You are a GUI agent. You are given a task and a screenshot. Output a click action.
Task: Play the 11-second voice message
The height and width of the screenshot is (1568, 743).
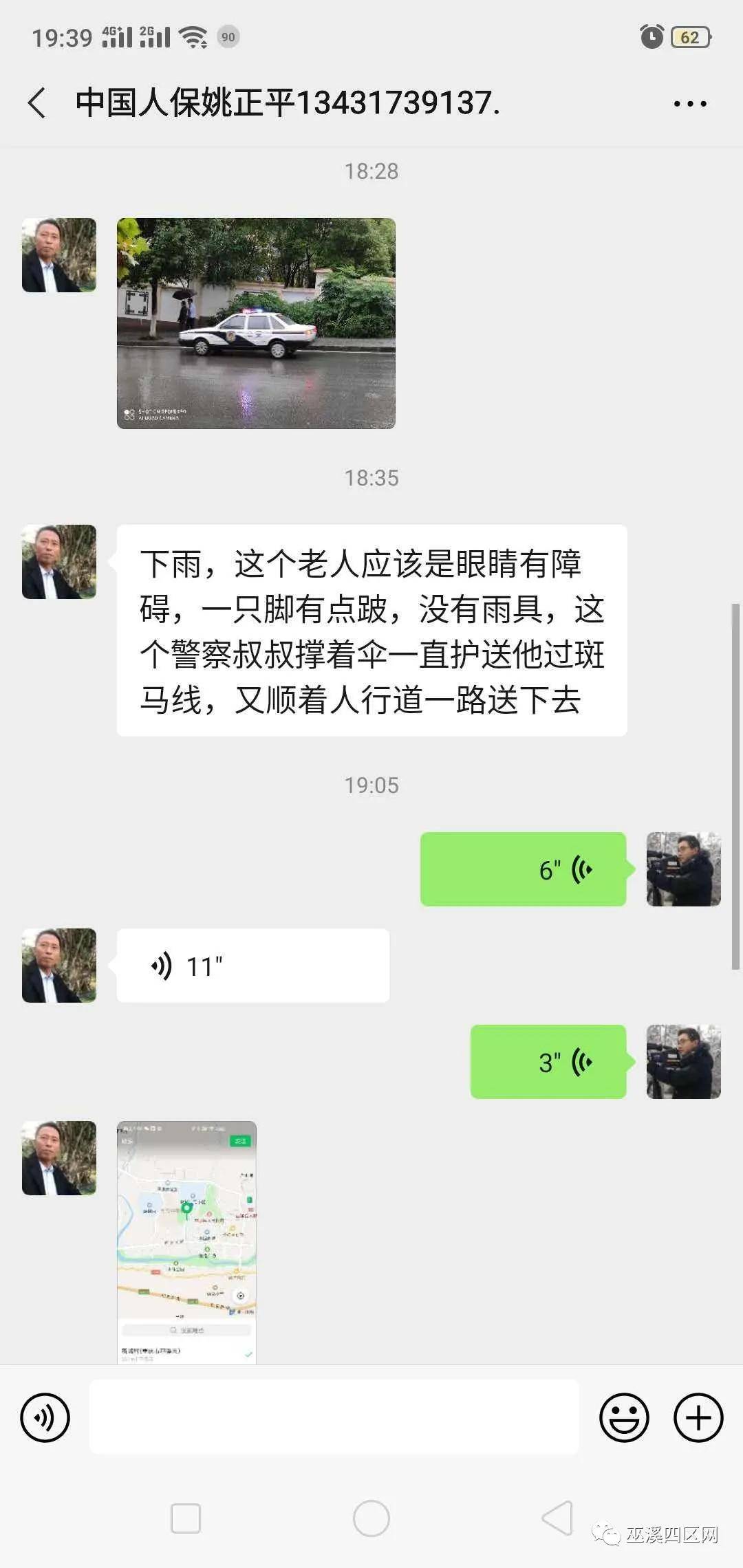tap(252, 966)
